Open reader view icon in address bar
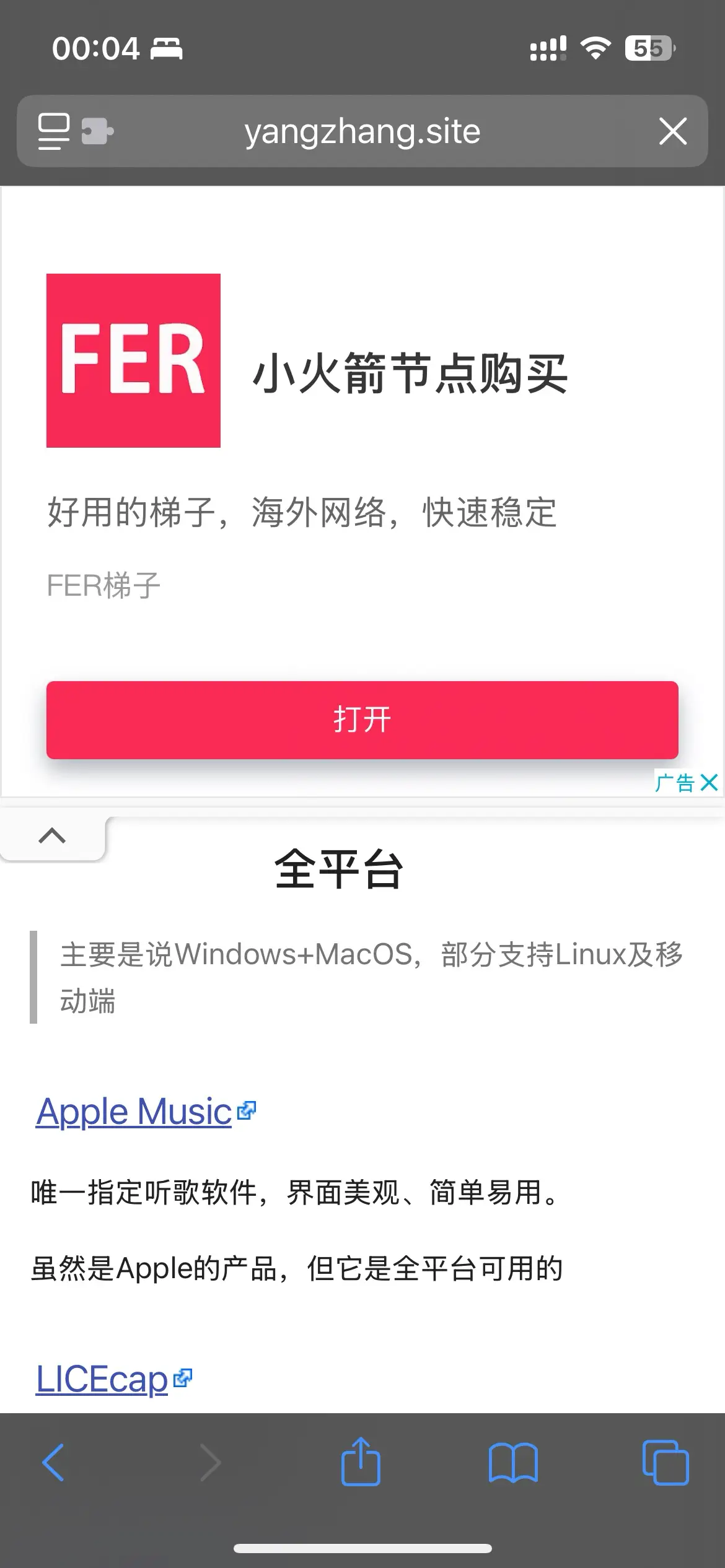The height and width of the screenshot is (1568, 725). click(x=53, y=131)
